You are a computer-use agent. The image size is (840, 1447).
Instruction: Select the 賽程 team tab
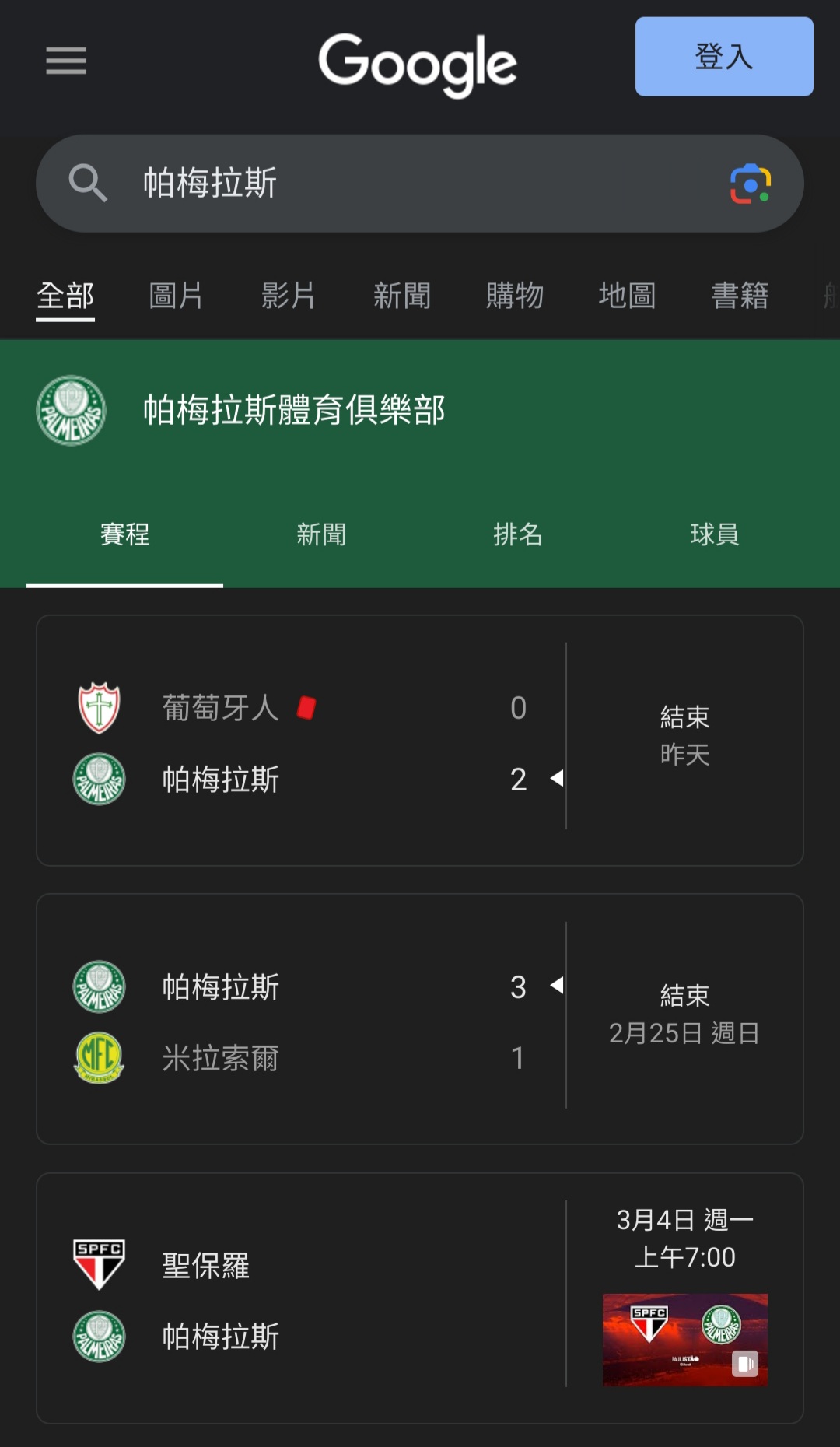[124, 534]
